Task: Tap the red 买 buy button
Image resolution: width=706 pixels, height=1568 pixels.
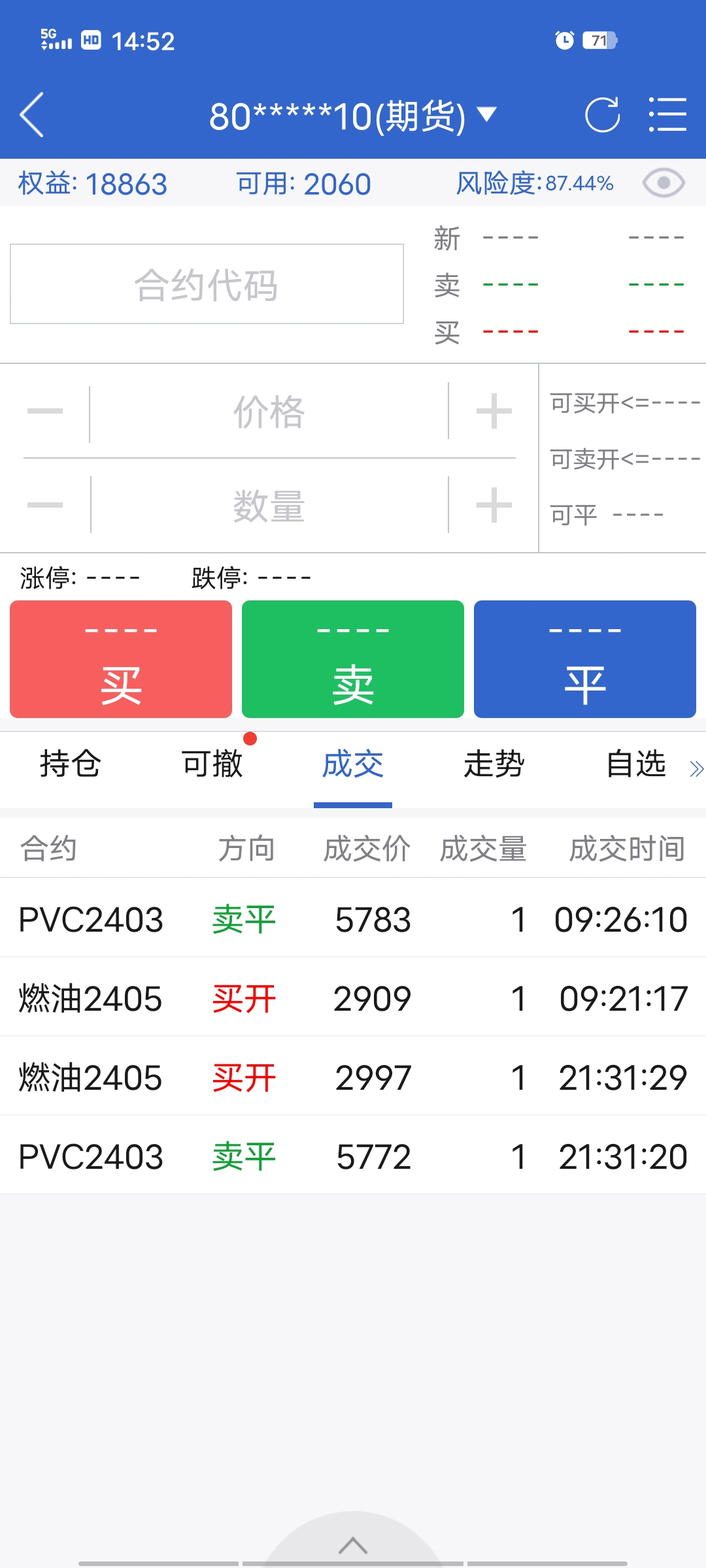Action: pos(121,659)
